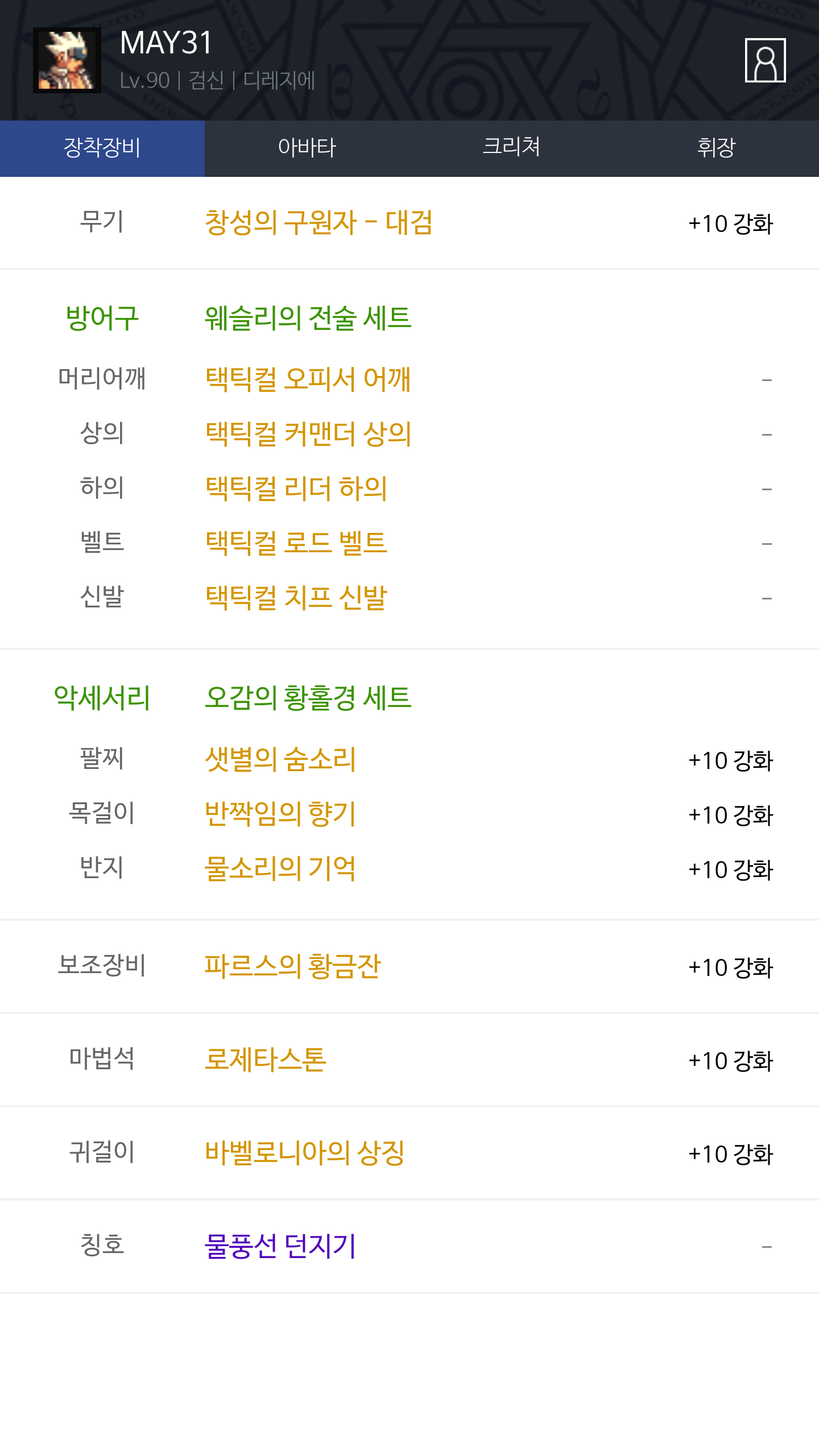Open weapon 창성의 구원자 - 대검
This screenshot has height=1456, width=819.
[318, 222]
